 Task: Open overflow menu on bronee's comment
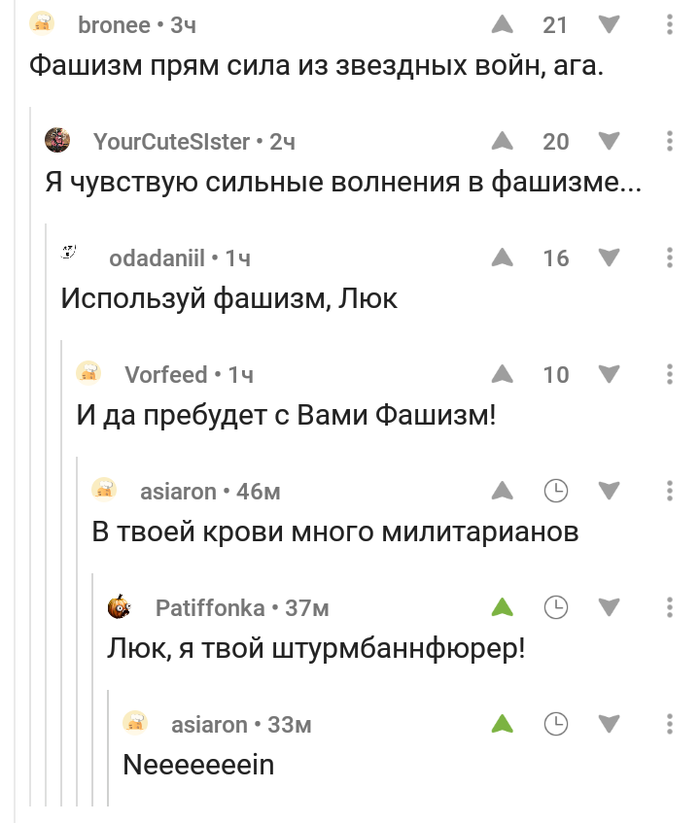tap(669, 25)
